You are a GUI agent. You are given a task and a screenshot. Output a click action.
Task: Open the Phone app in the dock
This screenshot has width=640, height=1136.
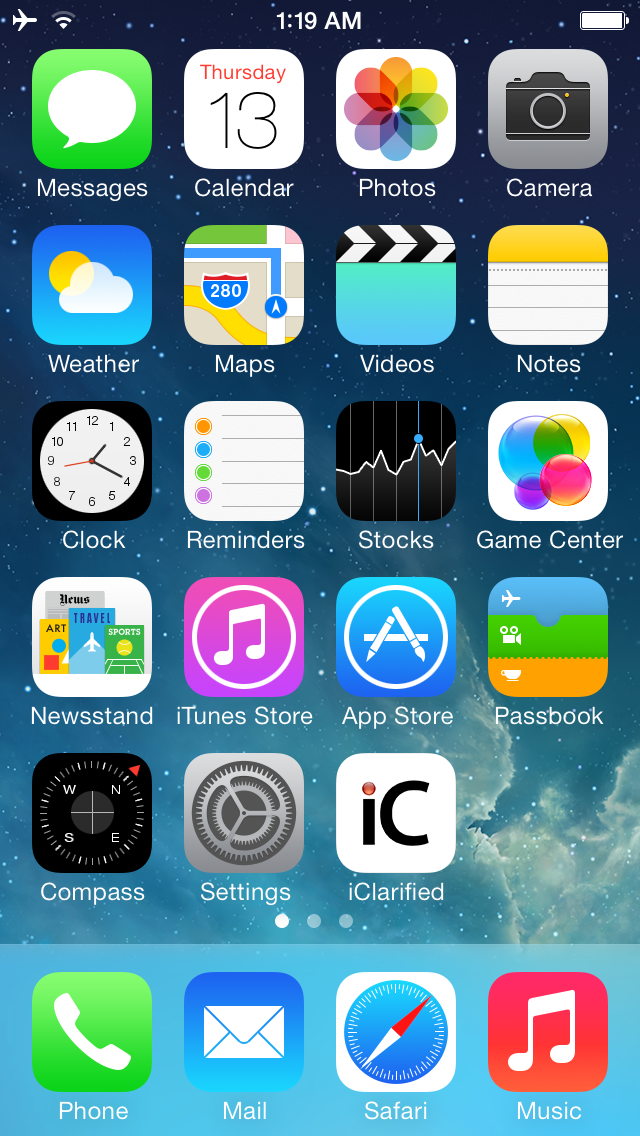point(92,1032)
